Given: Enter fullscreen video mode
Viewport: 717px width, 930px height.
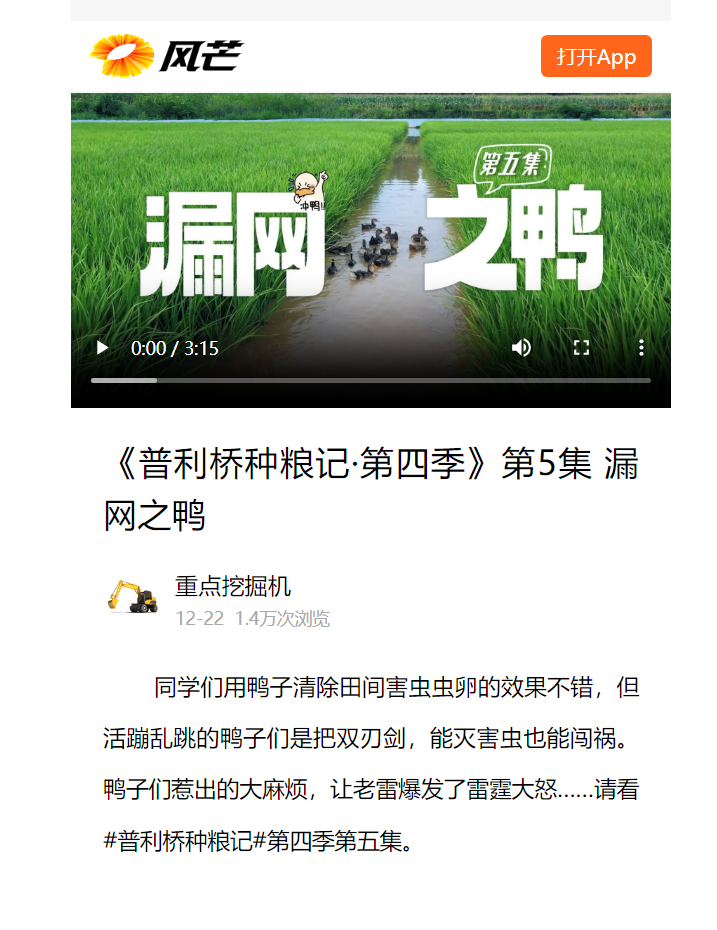Looking at the screenshot, I should 581,348.
